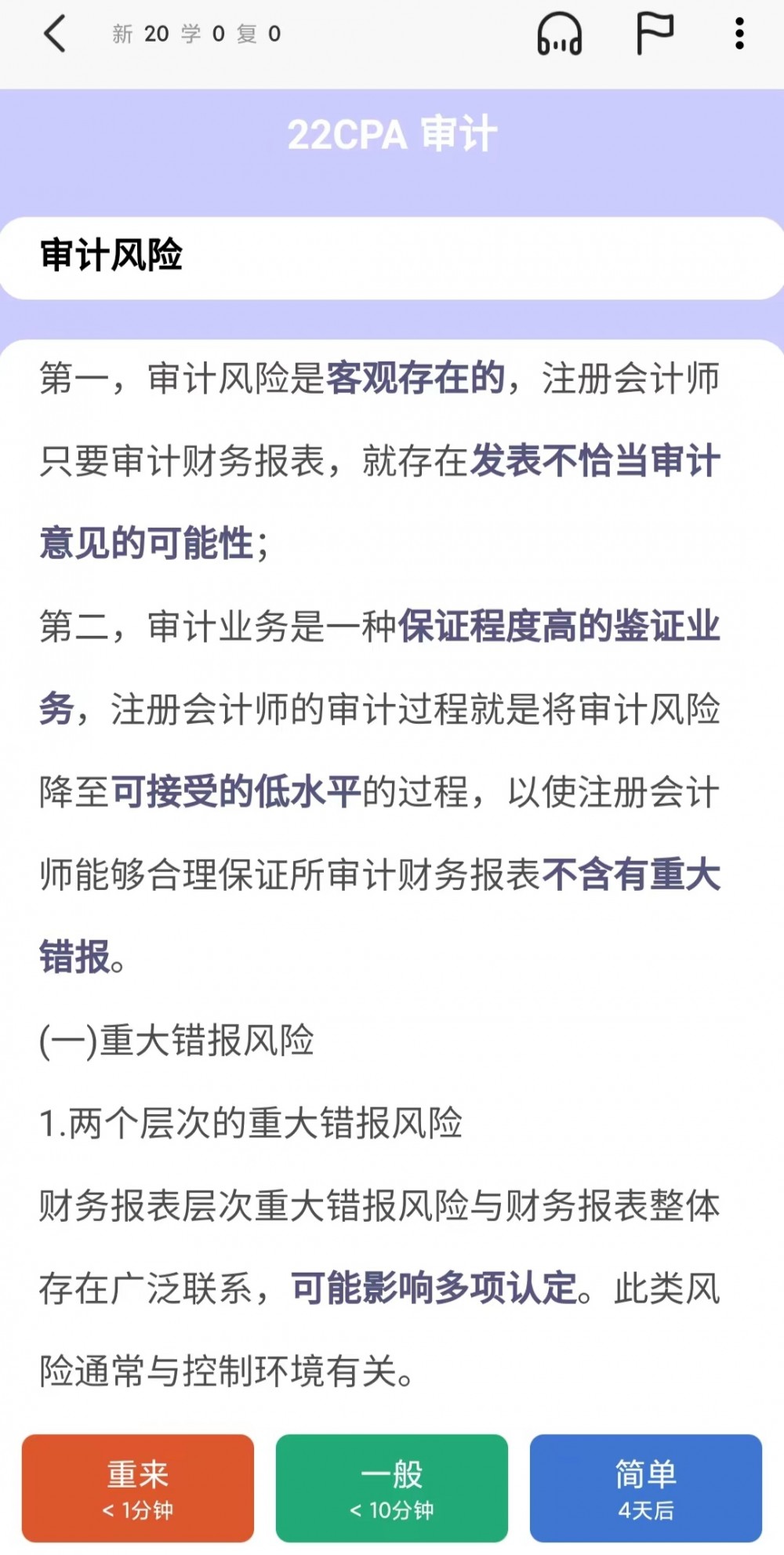Rate the card as 一般 (good)
The height and width of the screenshot is (1555, 784).
click(x=392, y=1488)
